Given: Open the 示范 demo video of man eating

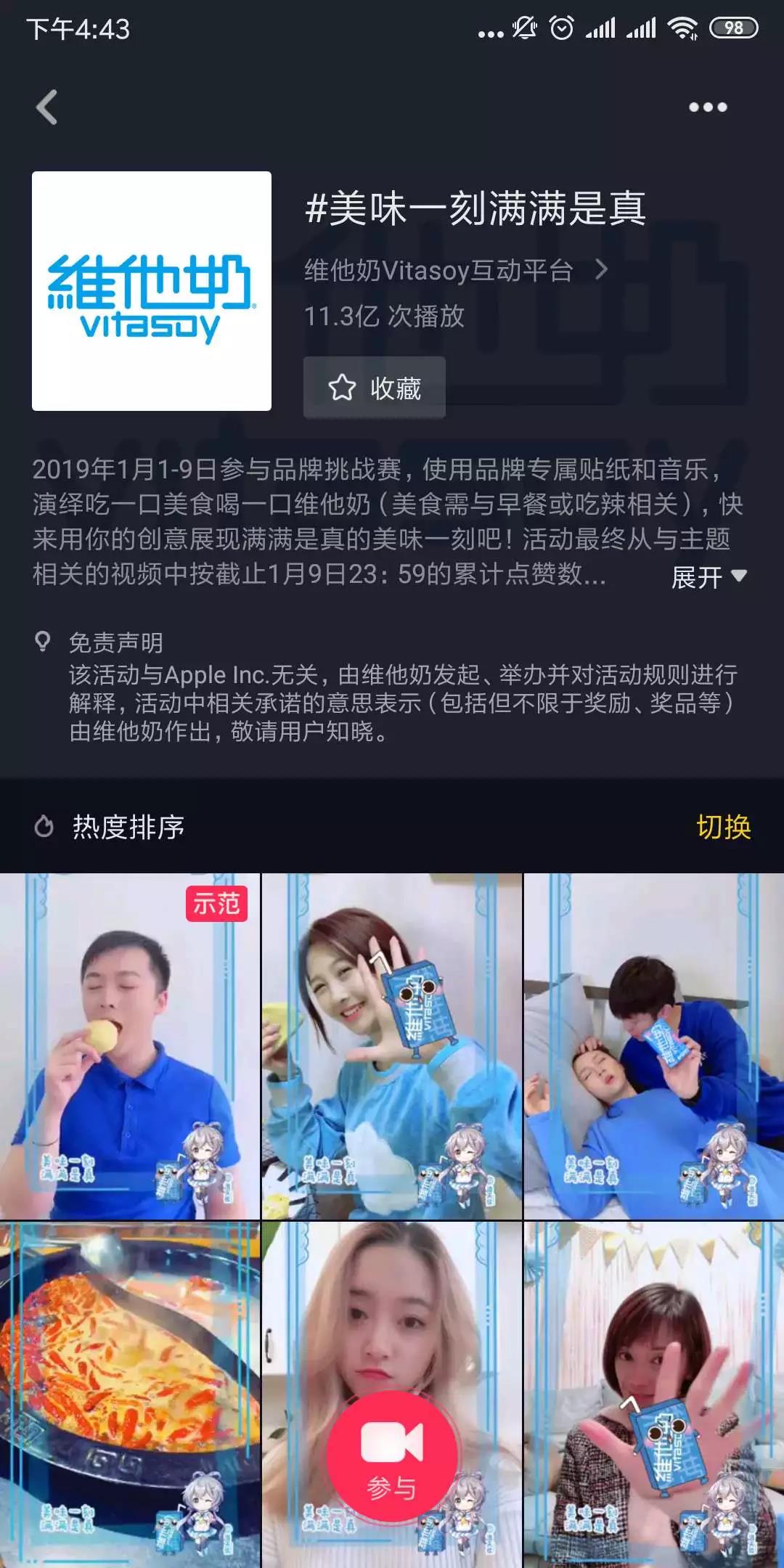Looking at the screenshot, I should click(x=129, y=1045).
